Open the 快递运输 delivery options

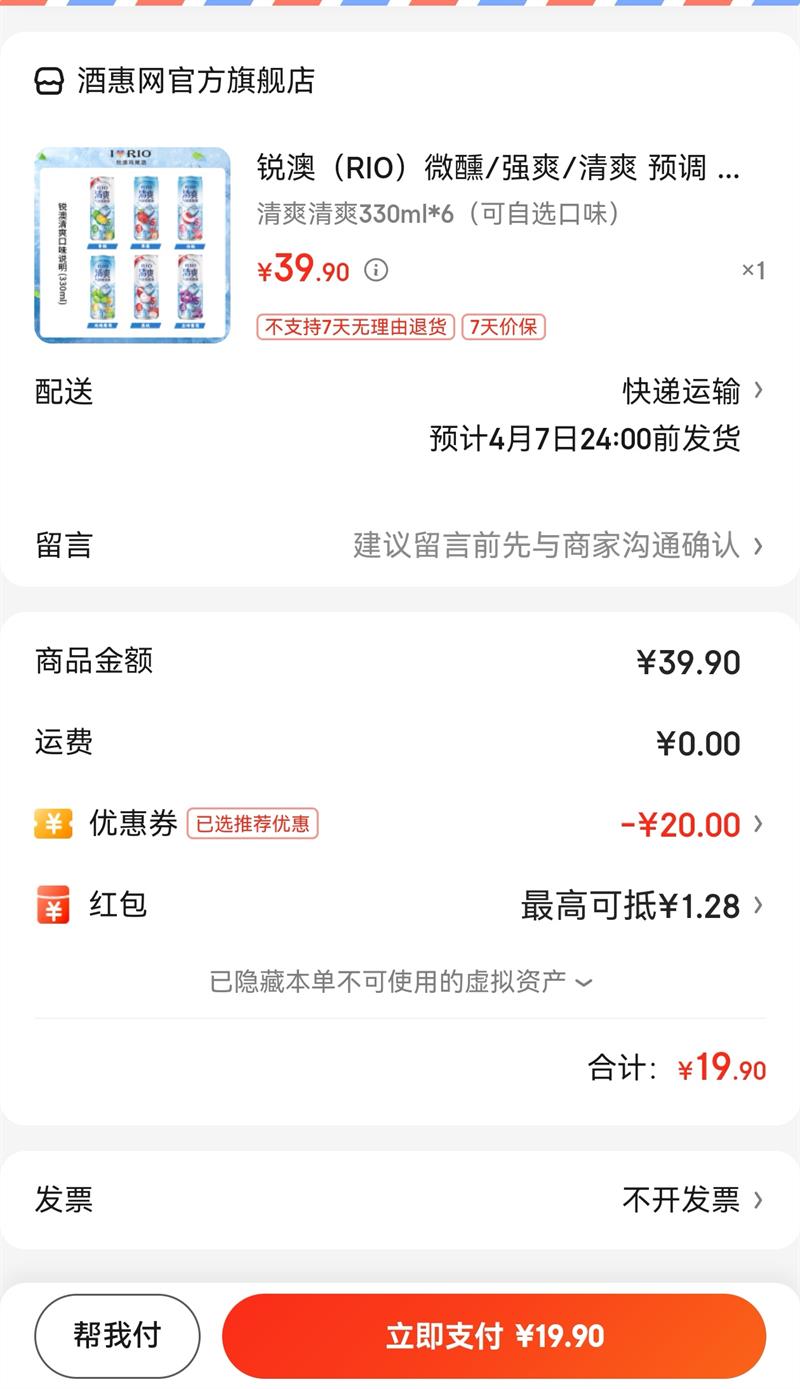[x=686, y=392]
